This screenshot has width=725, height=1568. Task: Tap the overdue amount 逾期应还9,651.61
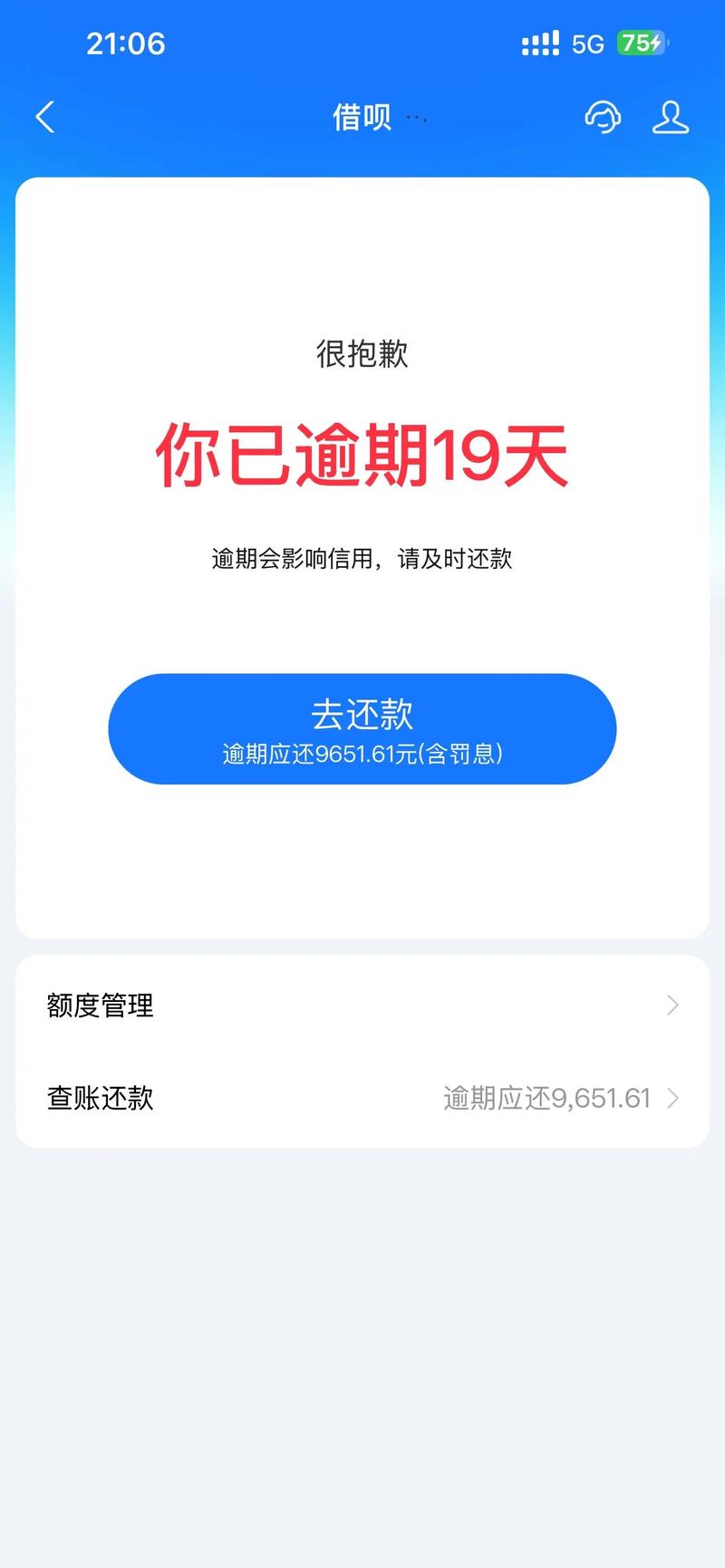(547, 1098)
